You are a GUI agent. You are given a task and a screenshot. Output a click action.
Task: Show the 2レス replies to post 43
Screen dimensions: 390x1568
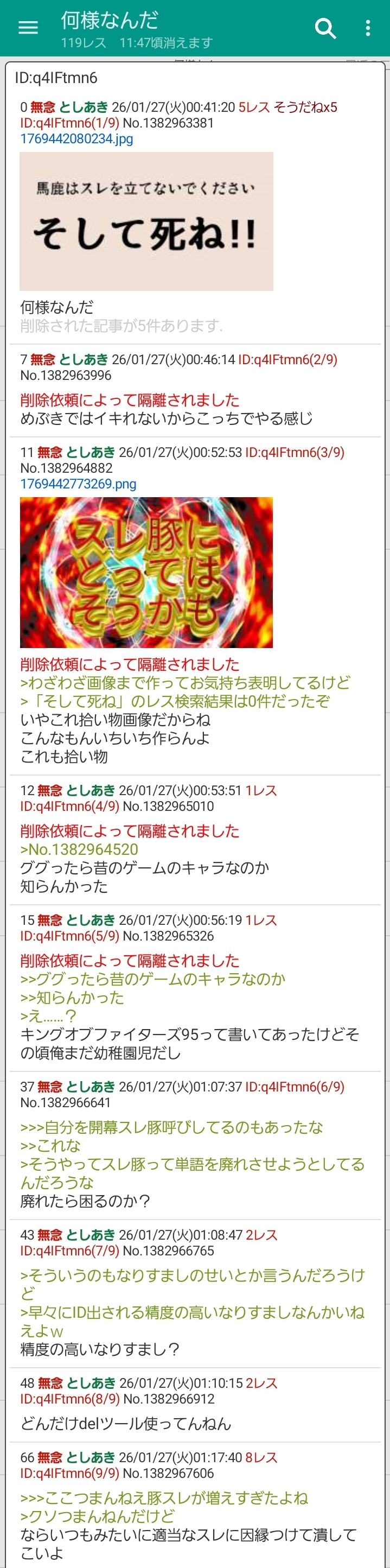tap(261, 1235)
